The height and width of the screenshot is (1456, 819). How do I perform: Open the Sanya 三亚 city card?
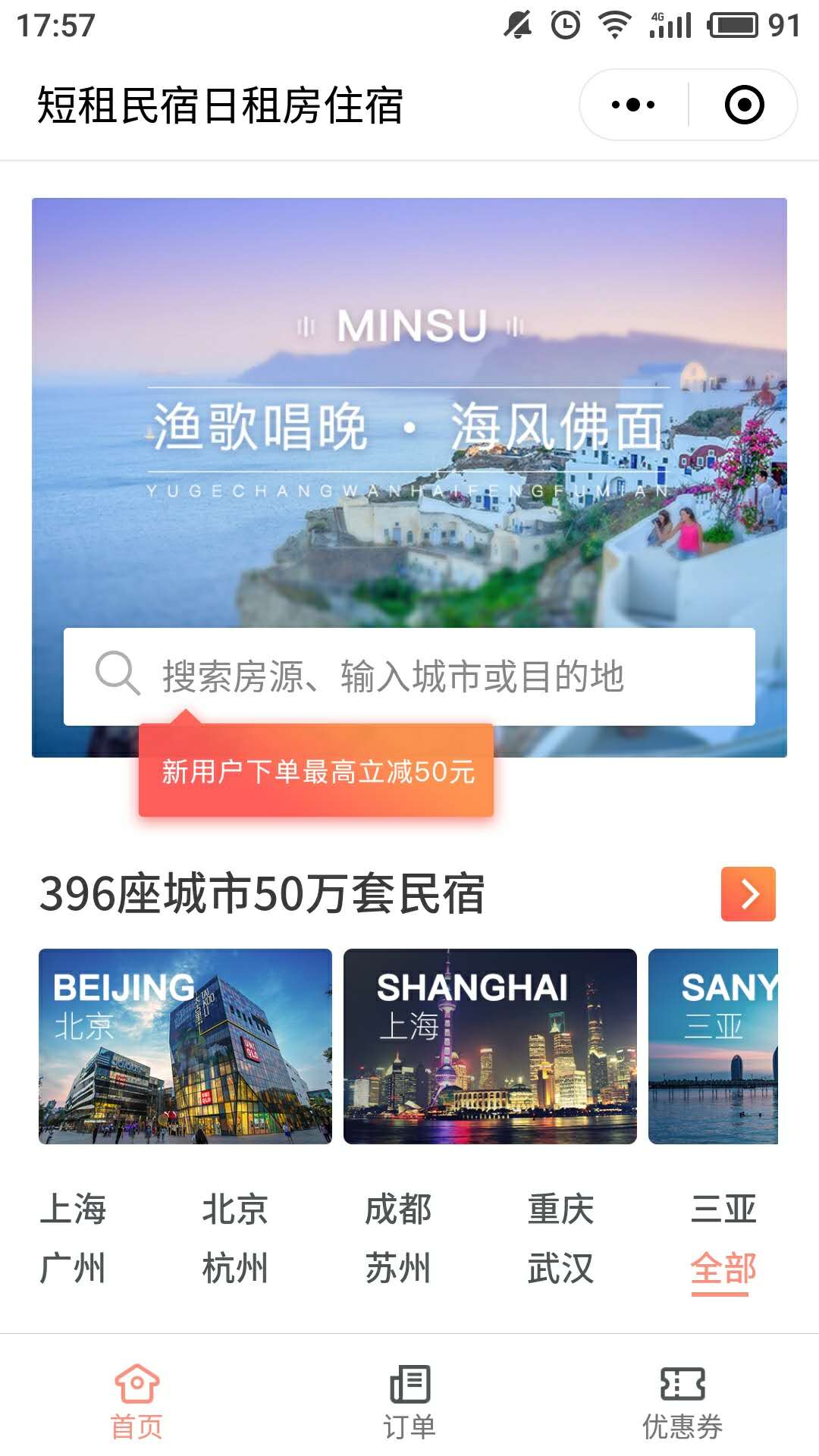714,1046
